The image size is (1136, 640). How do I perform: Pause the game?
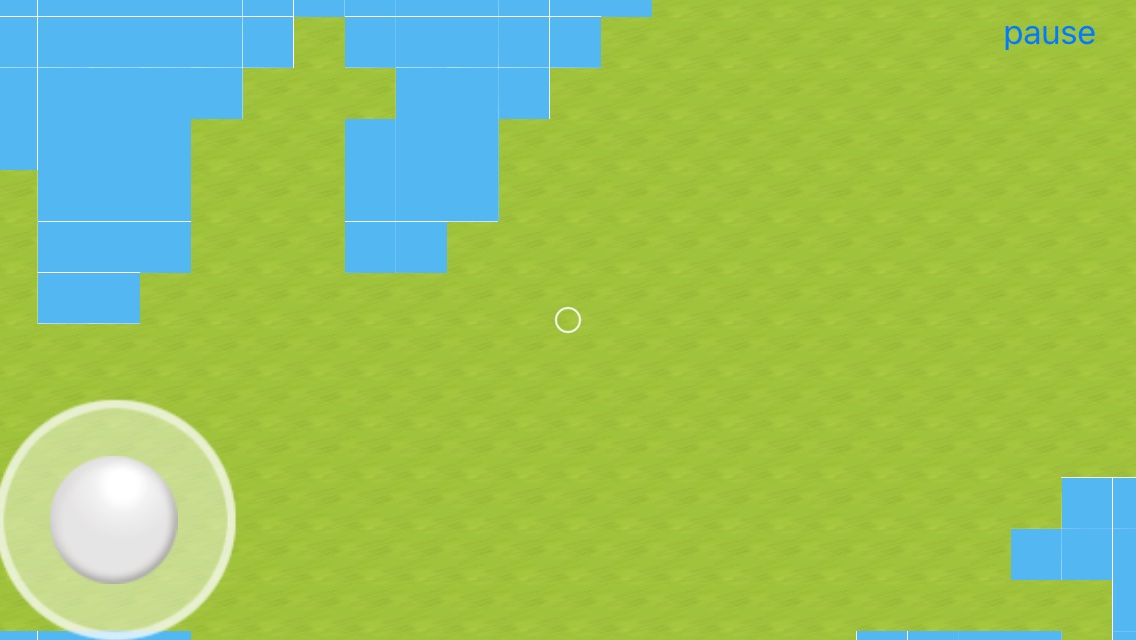tap(1049, 34)
